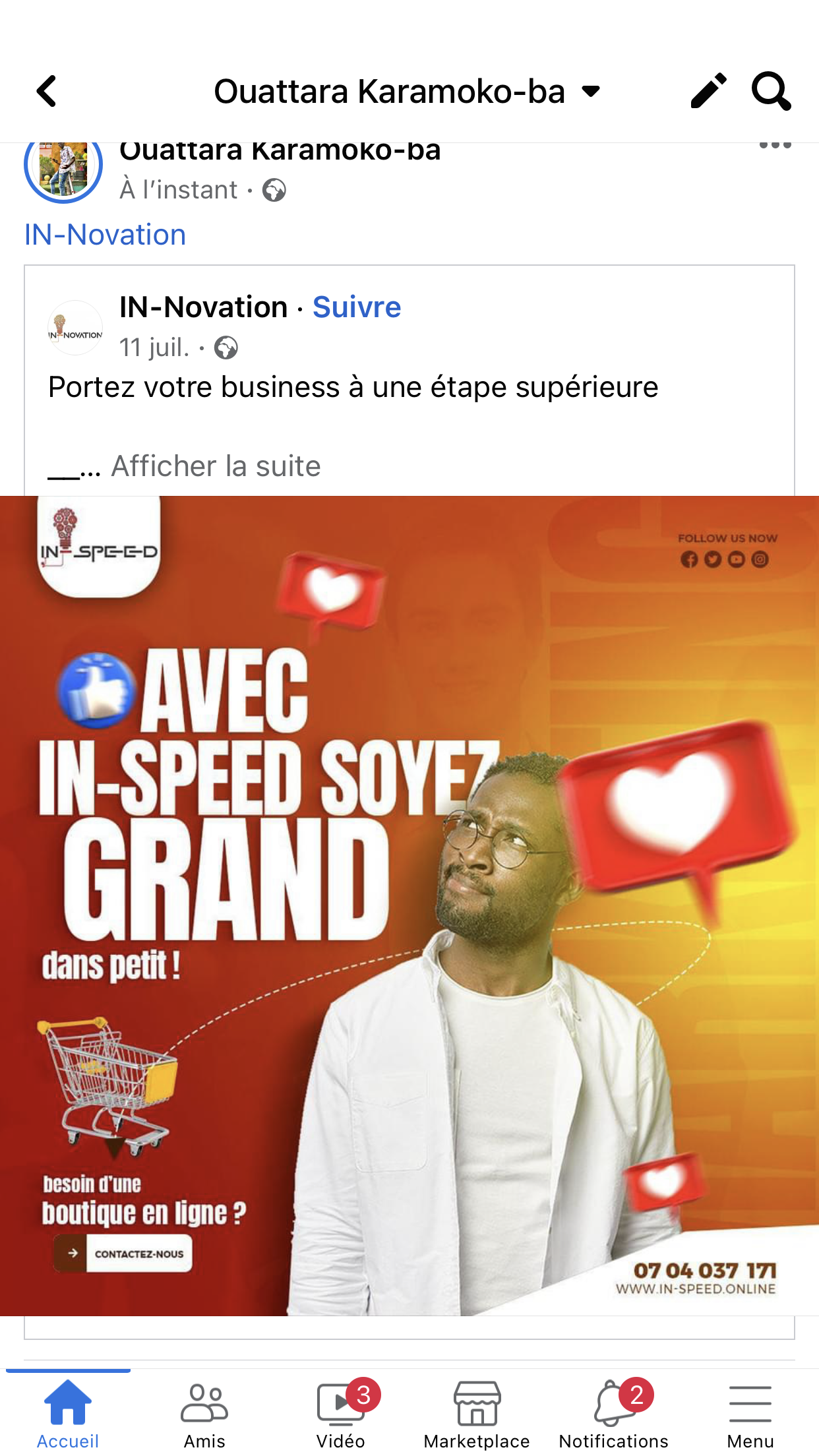Screen dimensions: 819x1456
Task: Open the IN-Speed advertisement image
Action: [x=409, y=905]
